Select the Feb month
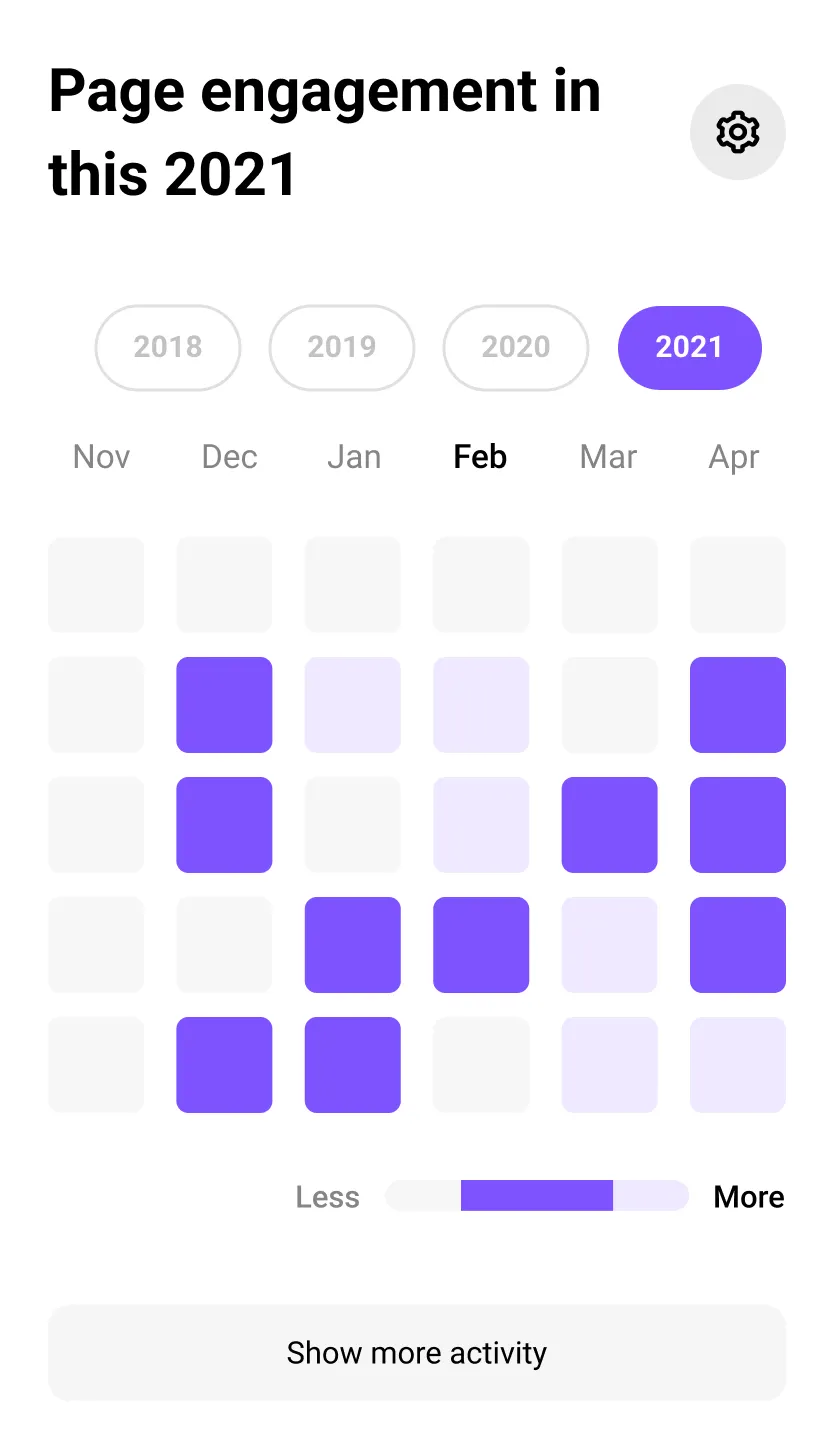834x1449 pixels. [x=480, y=457]
